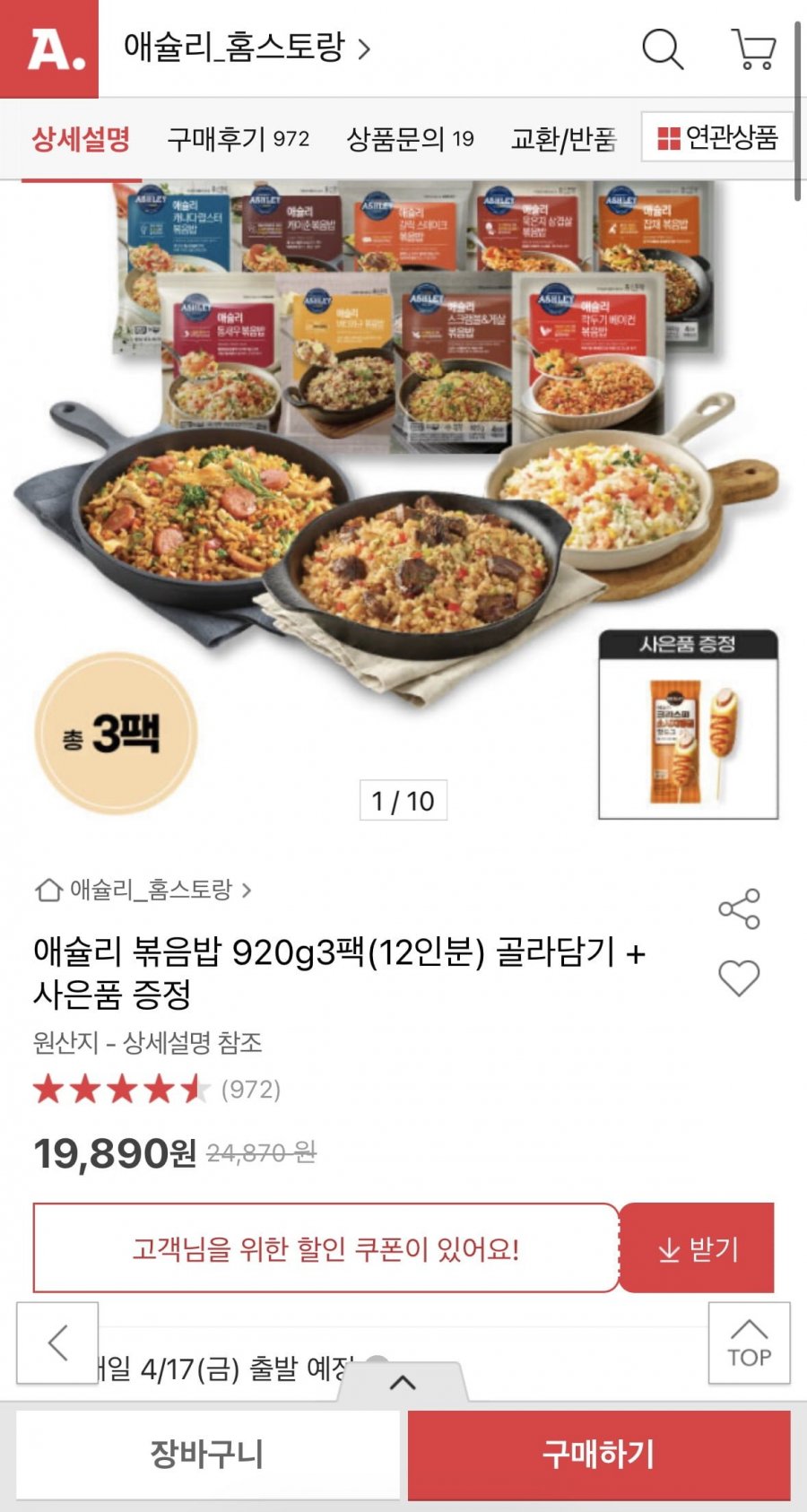The width and height of the screenshot is (807, 1512).
Task: Buy now with 구매하기
Action: [599, 1455]
